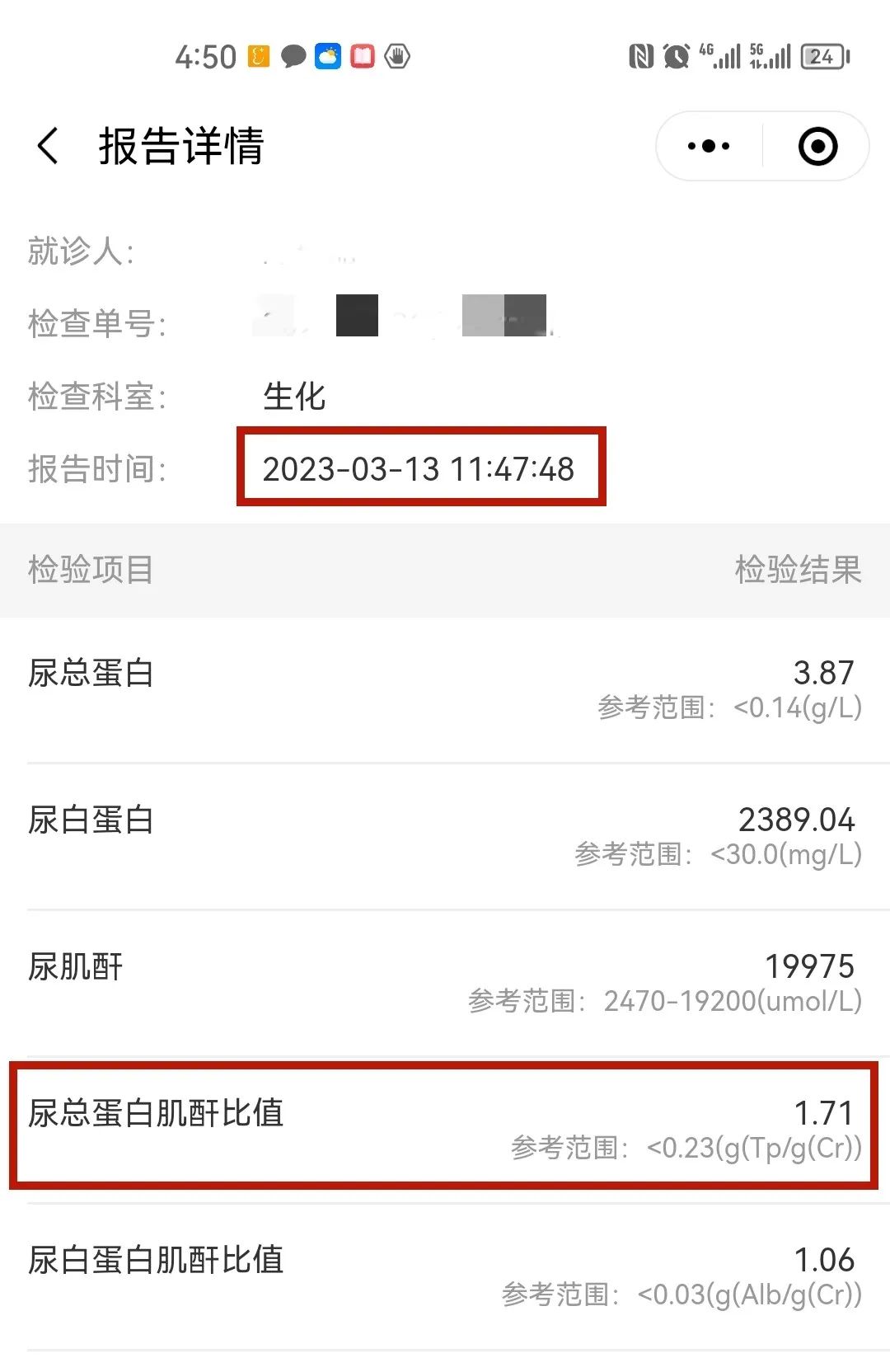Tap the alarm clock status bar icon
Screen dimensions: 890x1372
[676, 56]
